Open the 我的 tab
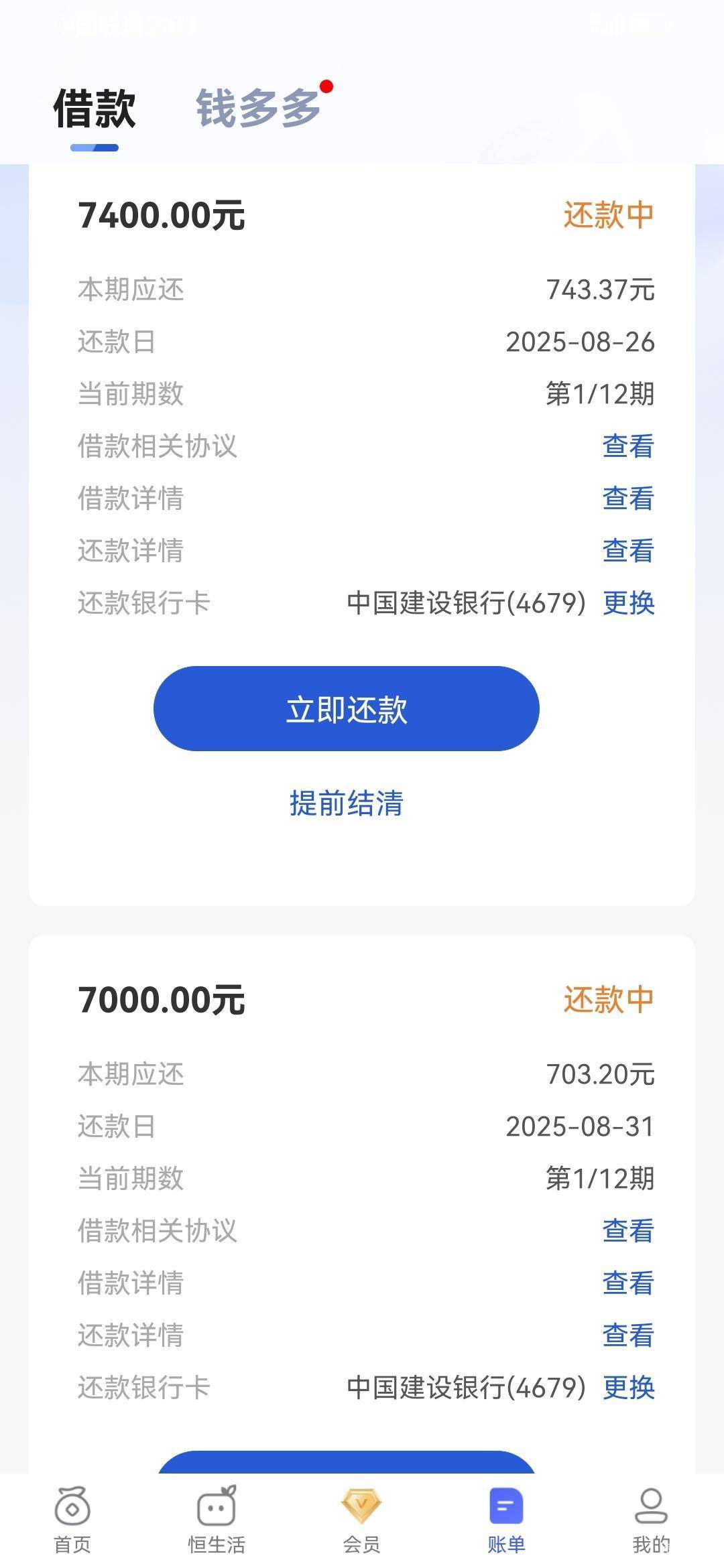 (x=651, y=1520)
